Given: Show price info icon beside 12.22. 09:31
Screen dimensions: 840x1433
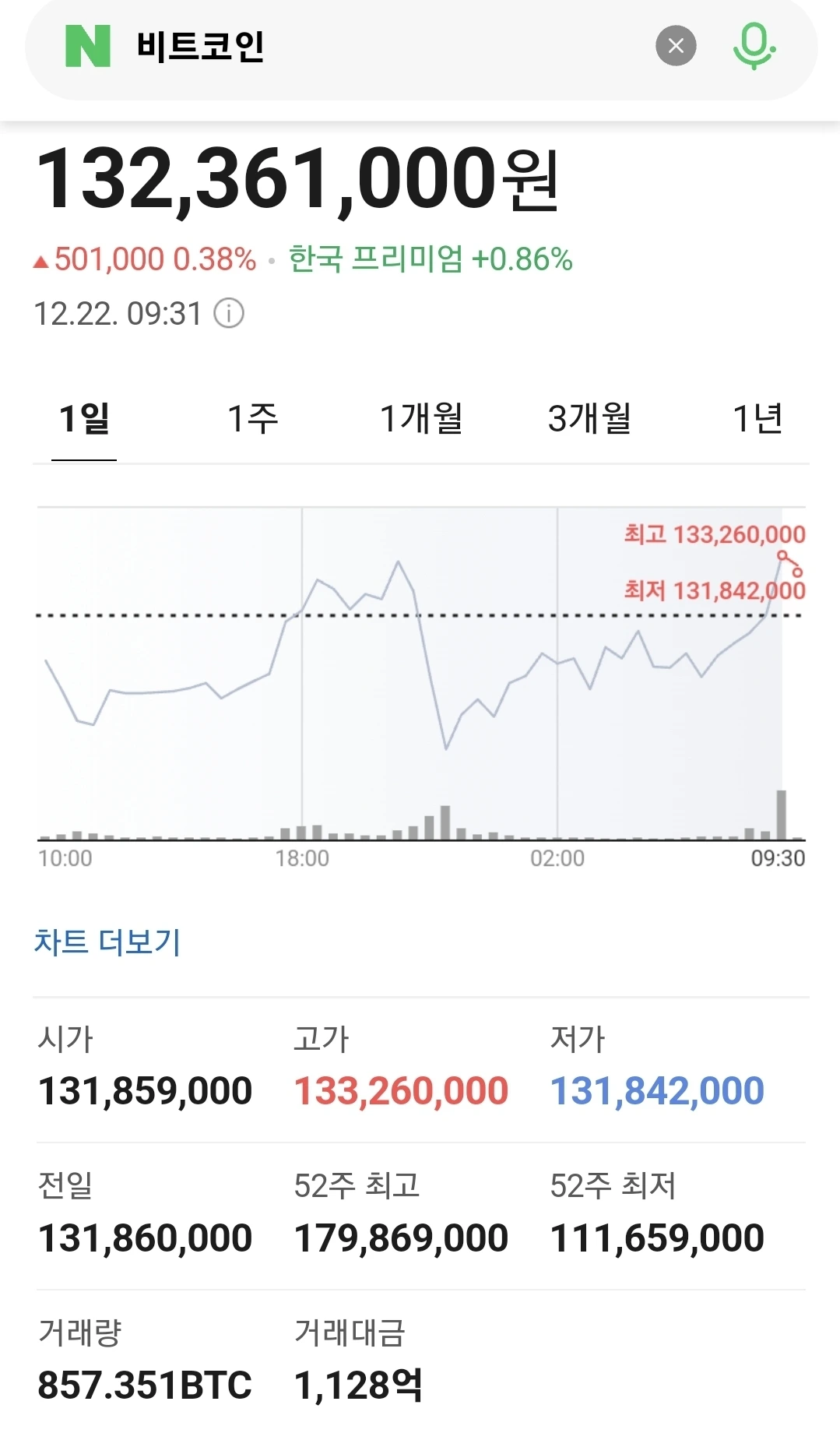Looking at the screenshot, I should [229, 314].
